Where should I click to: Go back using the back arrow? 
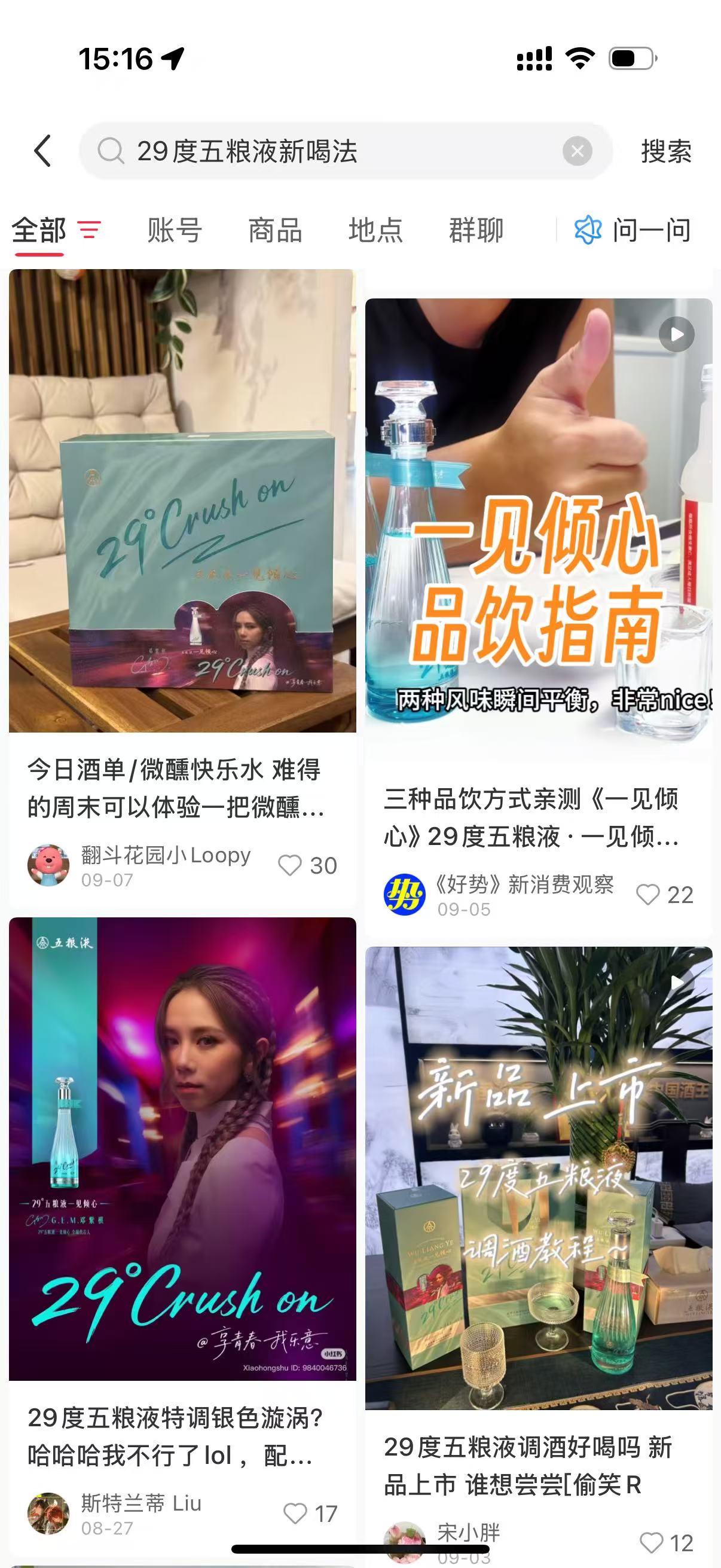pyautogui.click(x=42, y=151)
